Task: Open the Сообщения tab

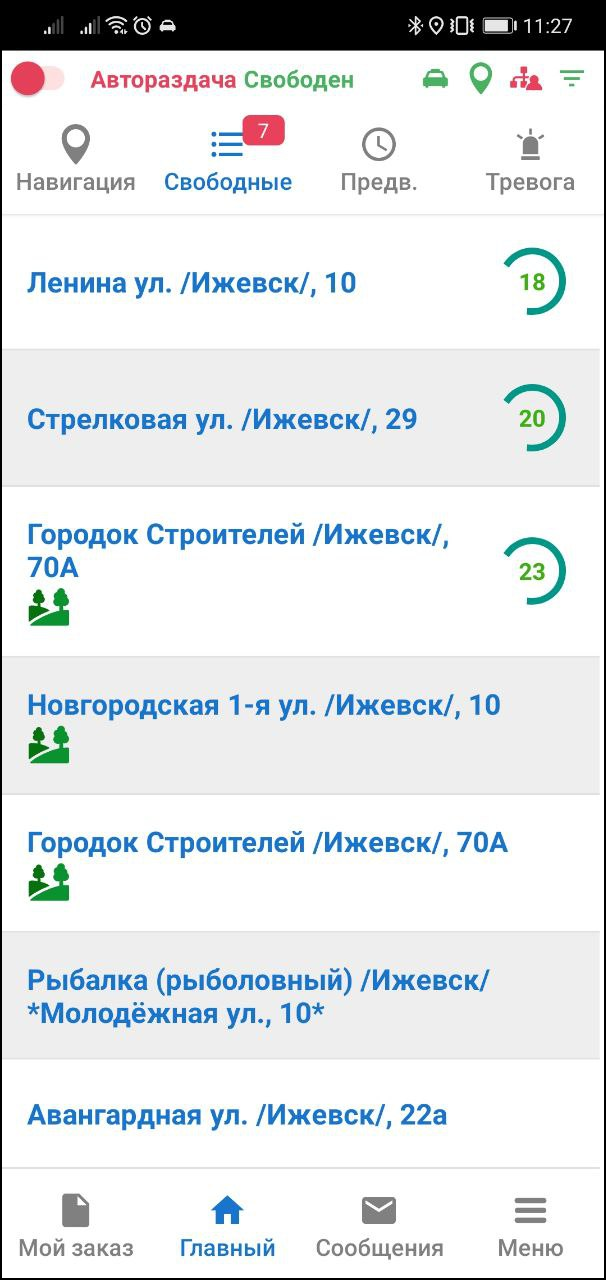Action: click(379, 1225)
